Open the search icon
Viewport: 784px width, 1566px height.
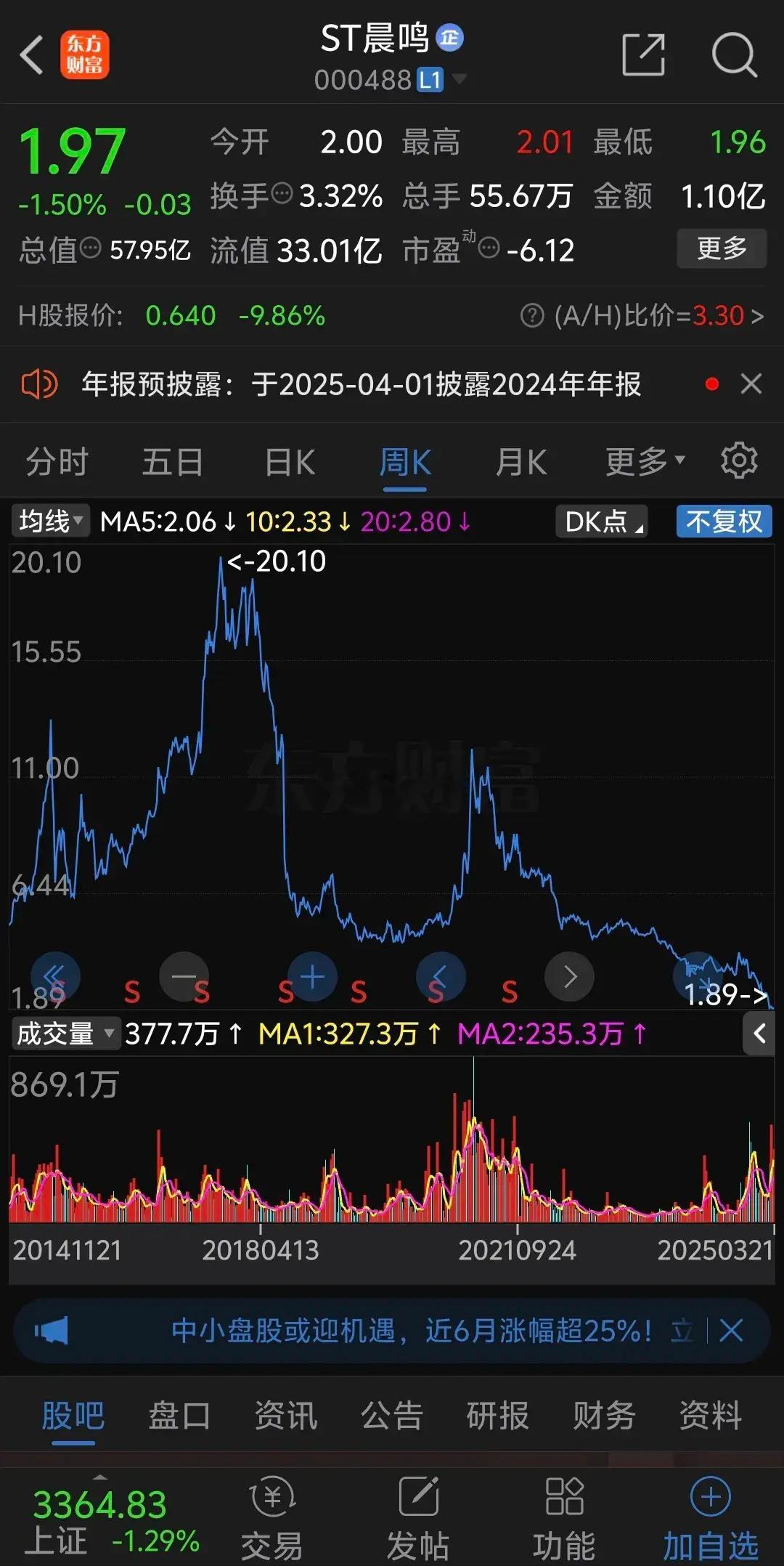point(734,54)
